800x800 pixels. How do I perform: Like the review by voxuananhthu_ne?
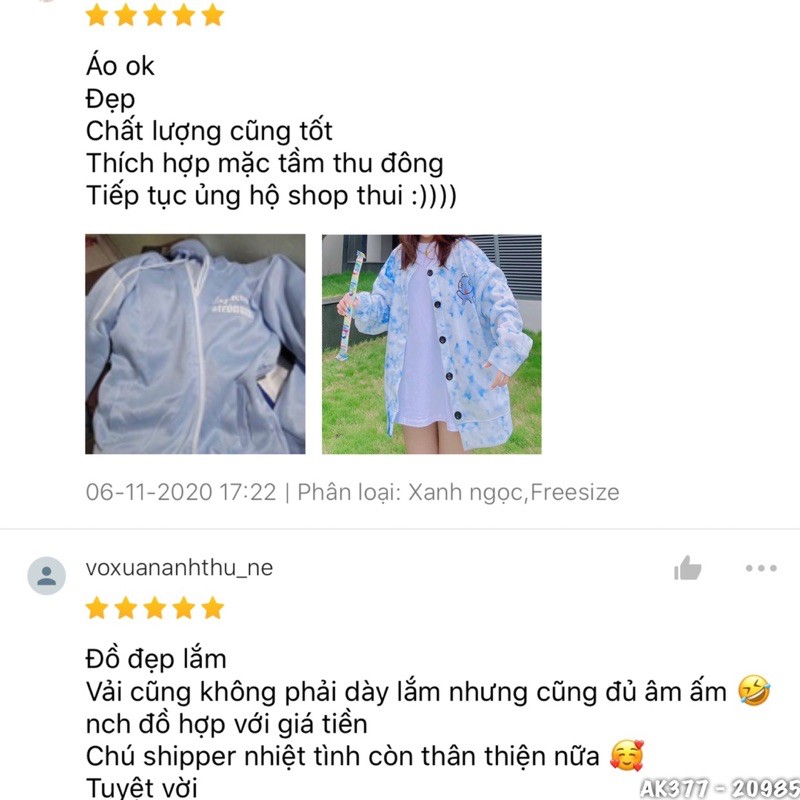click(x=688, y=569)
